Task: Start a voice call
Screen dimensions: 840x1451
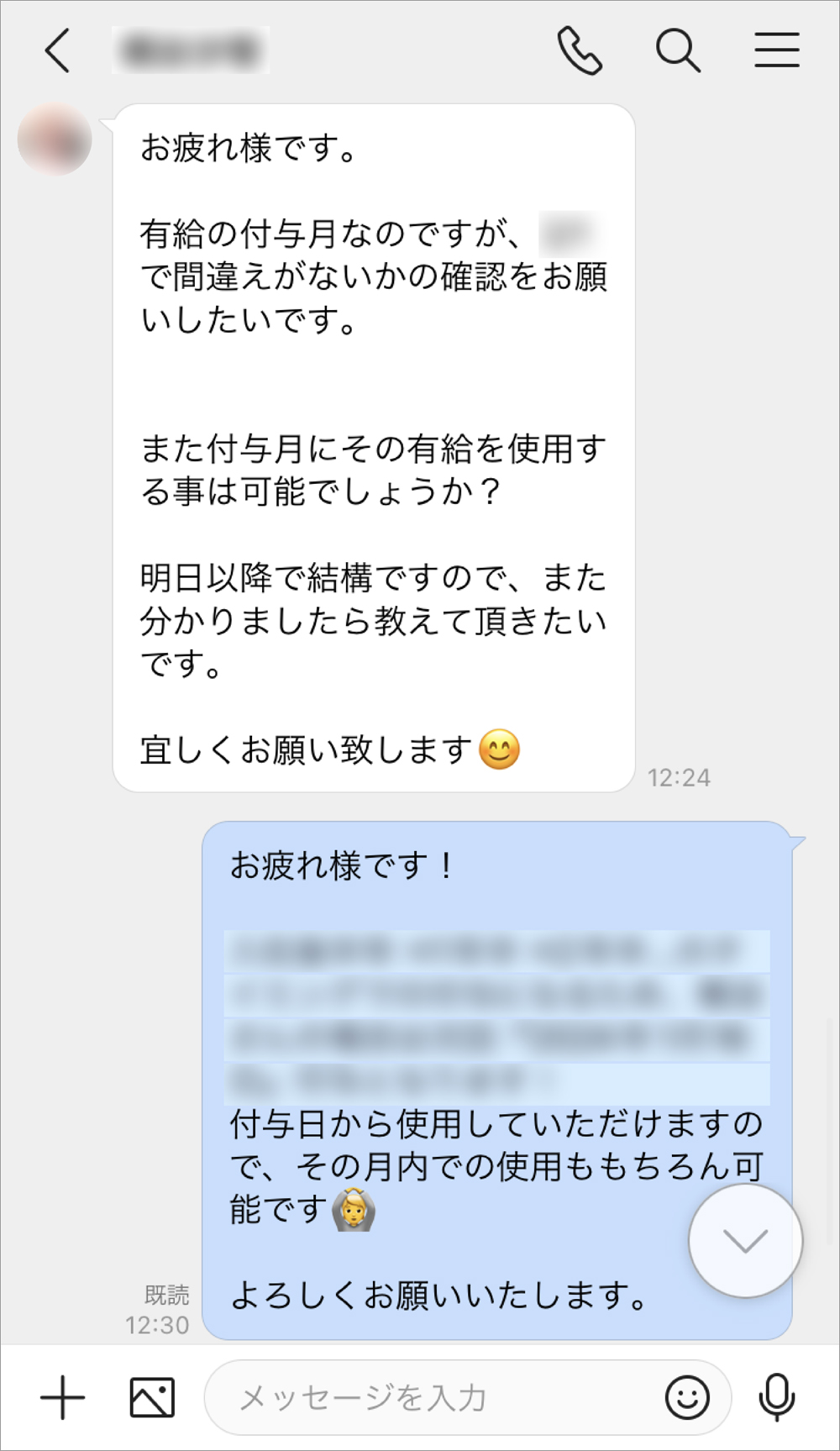Action: point(580,50)
